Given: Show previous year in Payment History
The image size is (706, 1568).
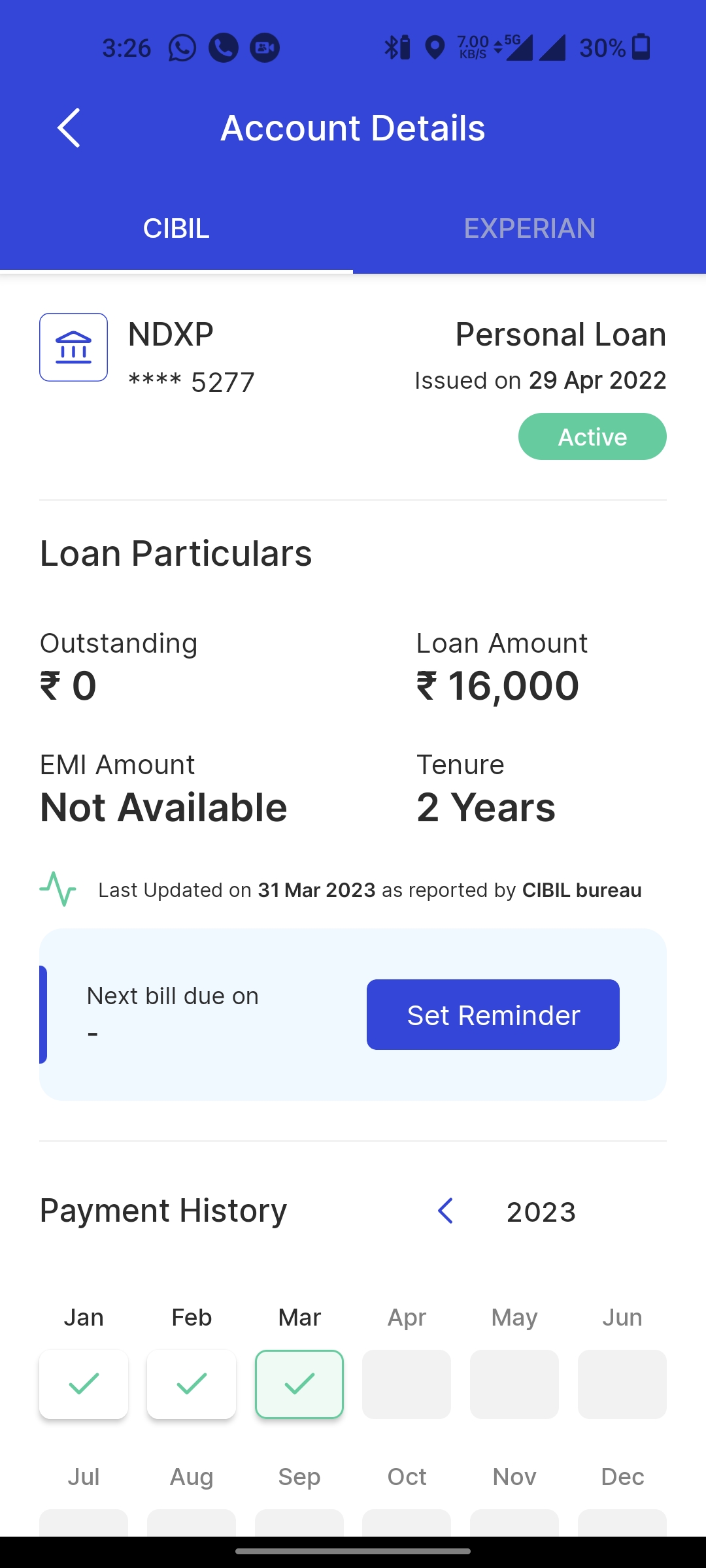Looking at the screenshot, I should pyautogui.click(x=446, y=1211).
